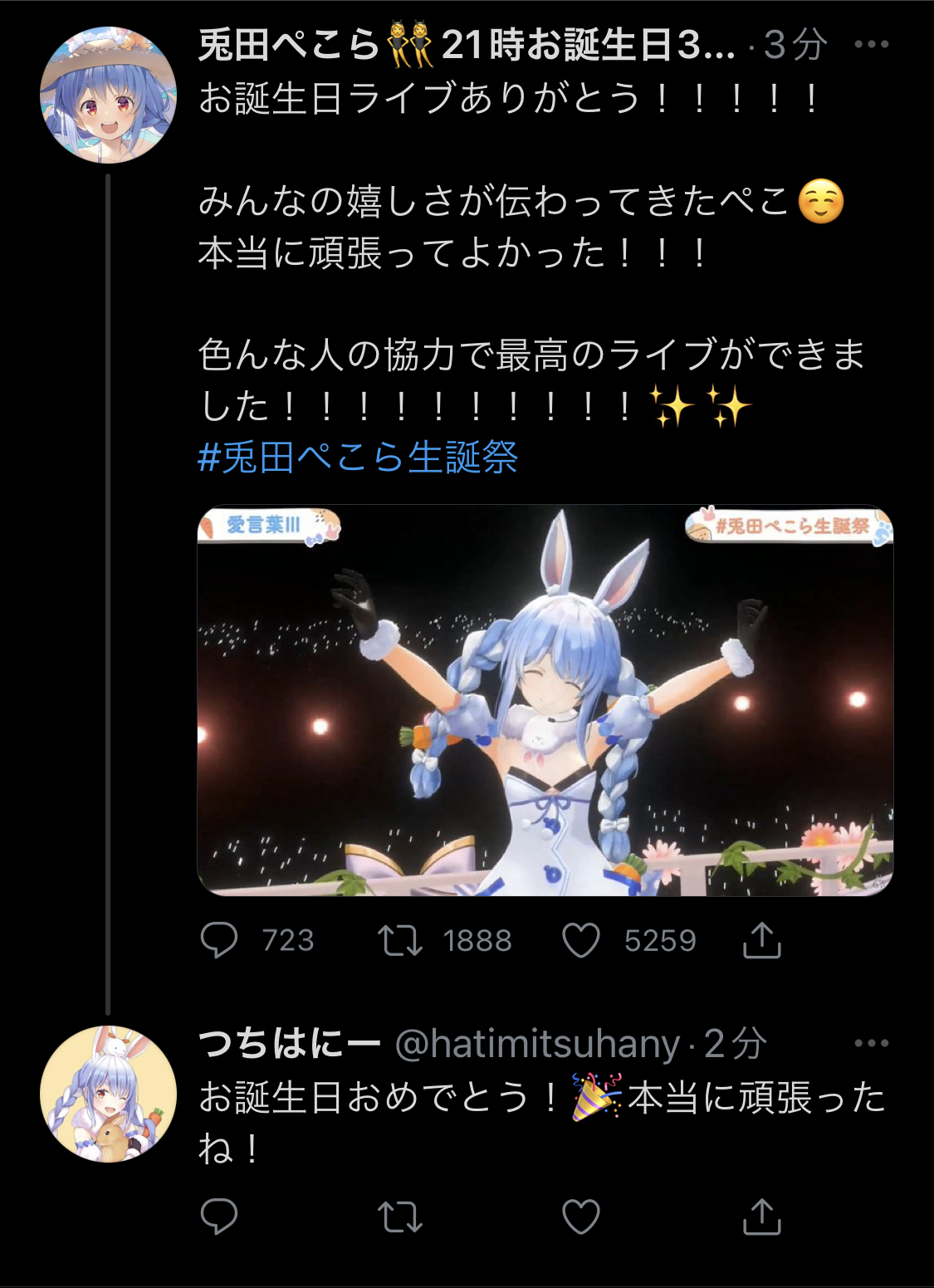
Task: Reply to 兎田ぺこら's tweet with 723 replies
Action: [x=219, y=940]
